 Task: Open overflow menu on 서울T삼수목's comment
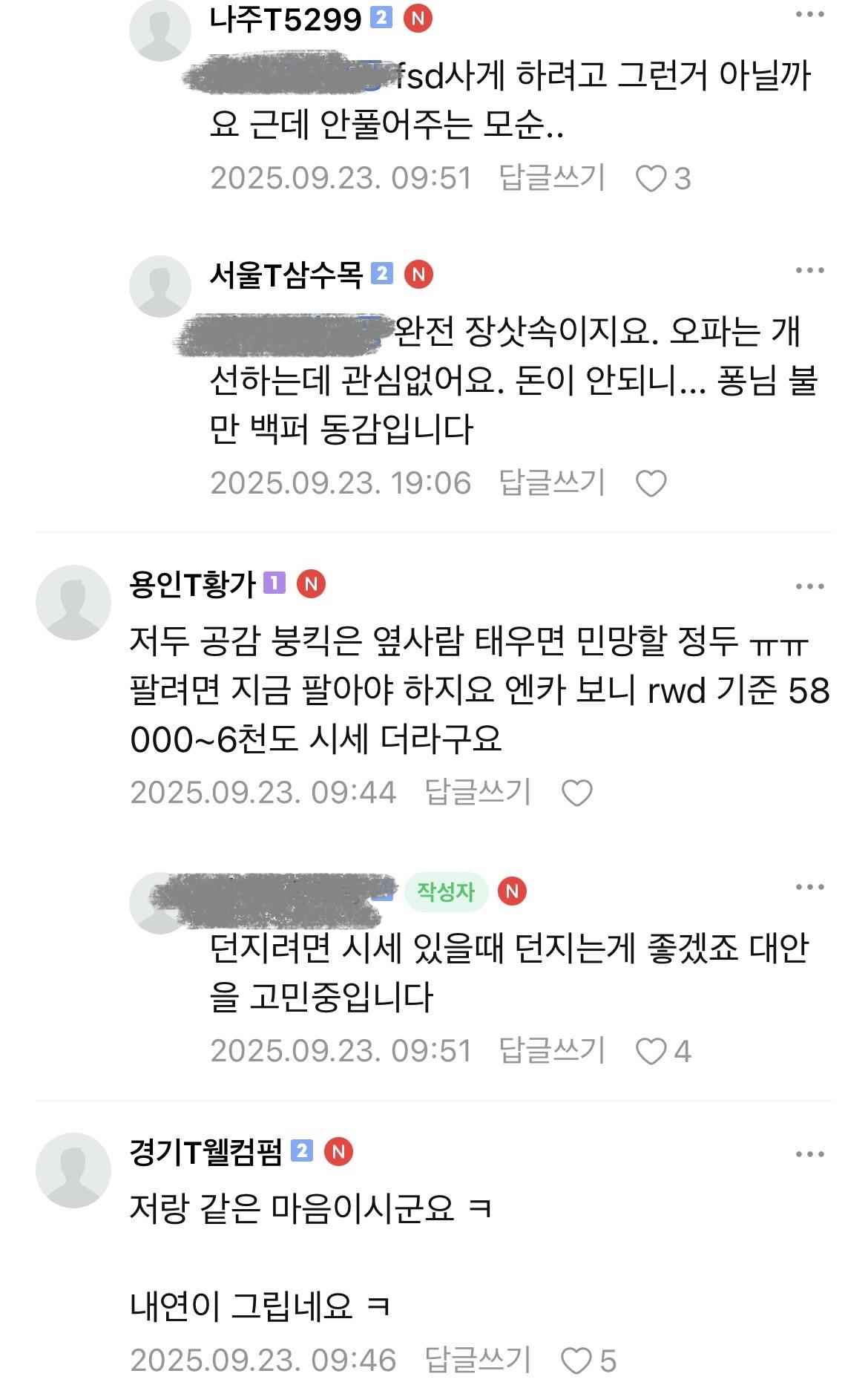[809, 270]
